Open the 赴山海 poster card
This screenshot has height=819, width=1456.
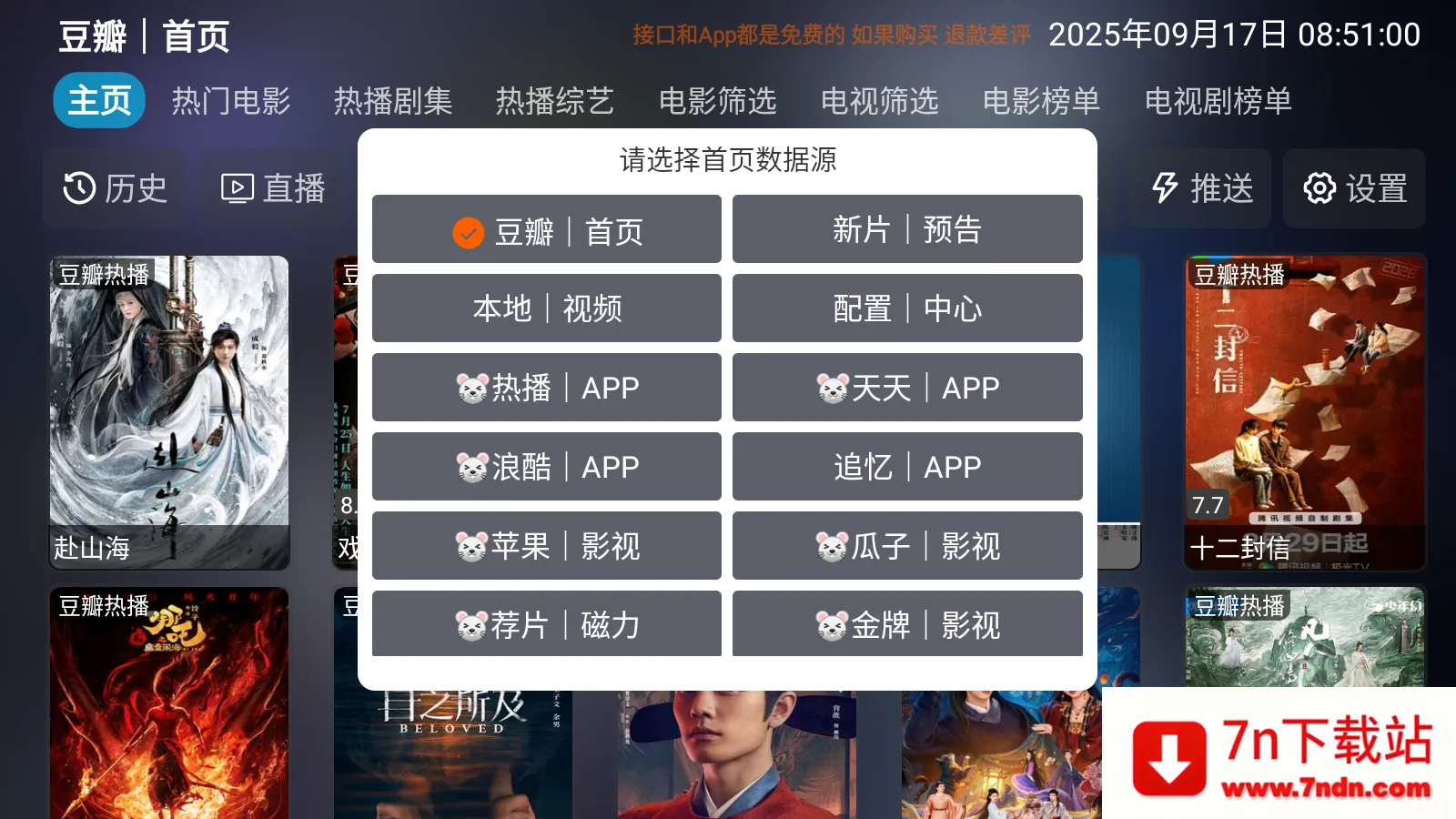point(169,412)
